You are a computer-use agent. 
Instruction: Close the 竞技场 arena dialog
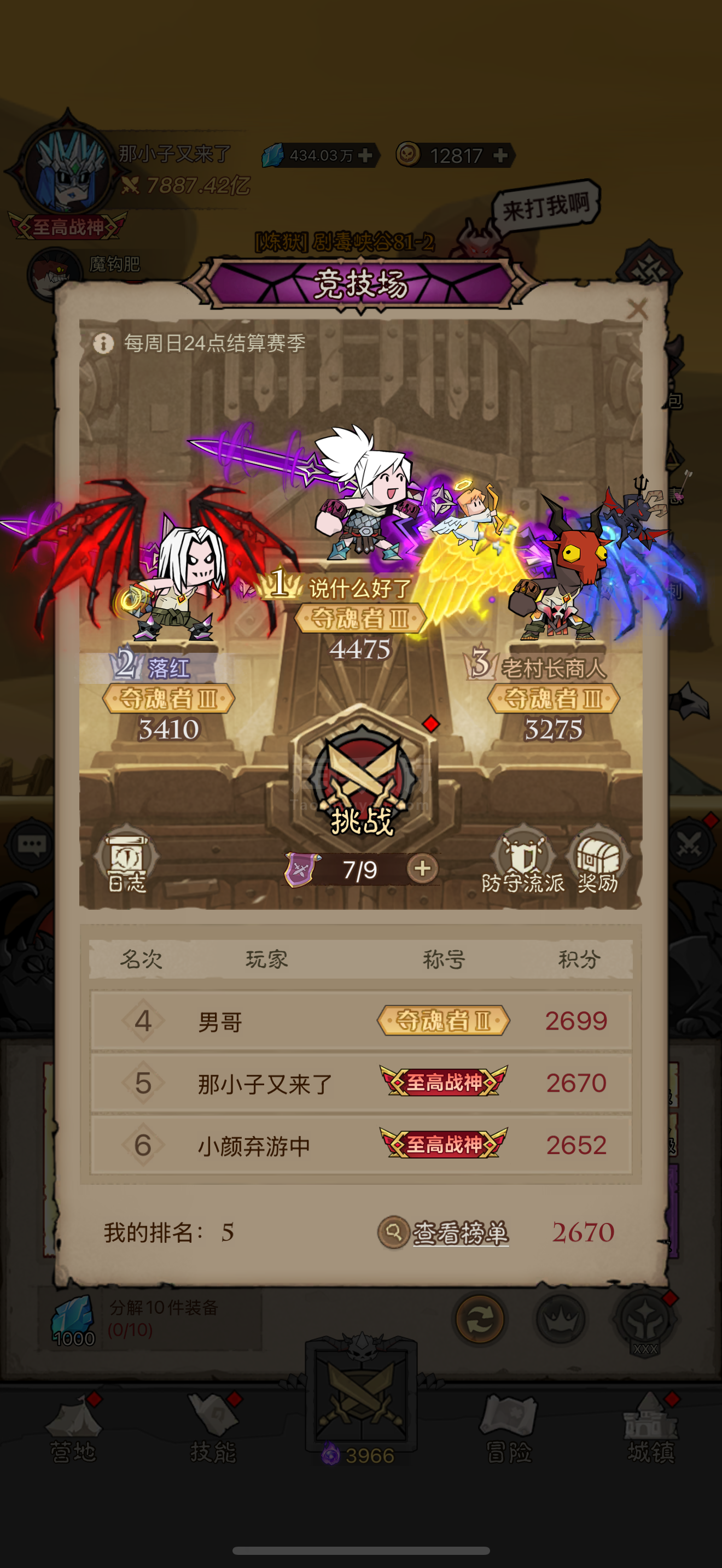pos(637,309)
